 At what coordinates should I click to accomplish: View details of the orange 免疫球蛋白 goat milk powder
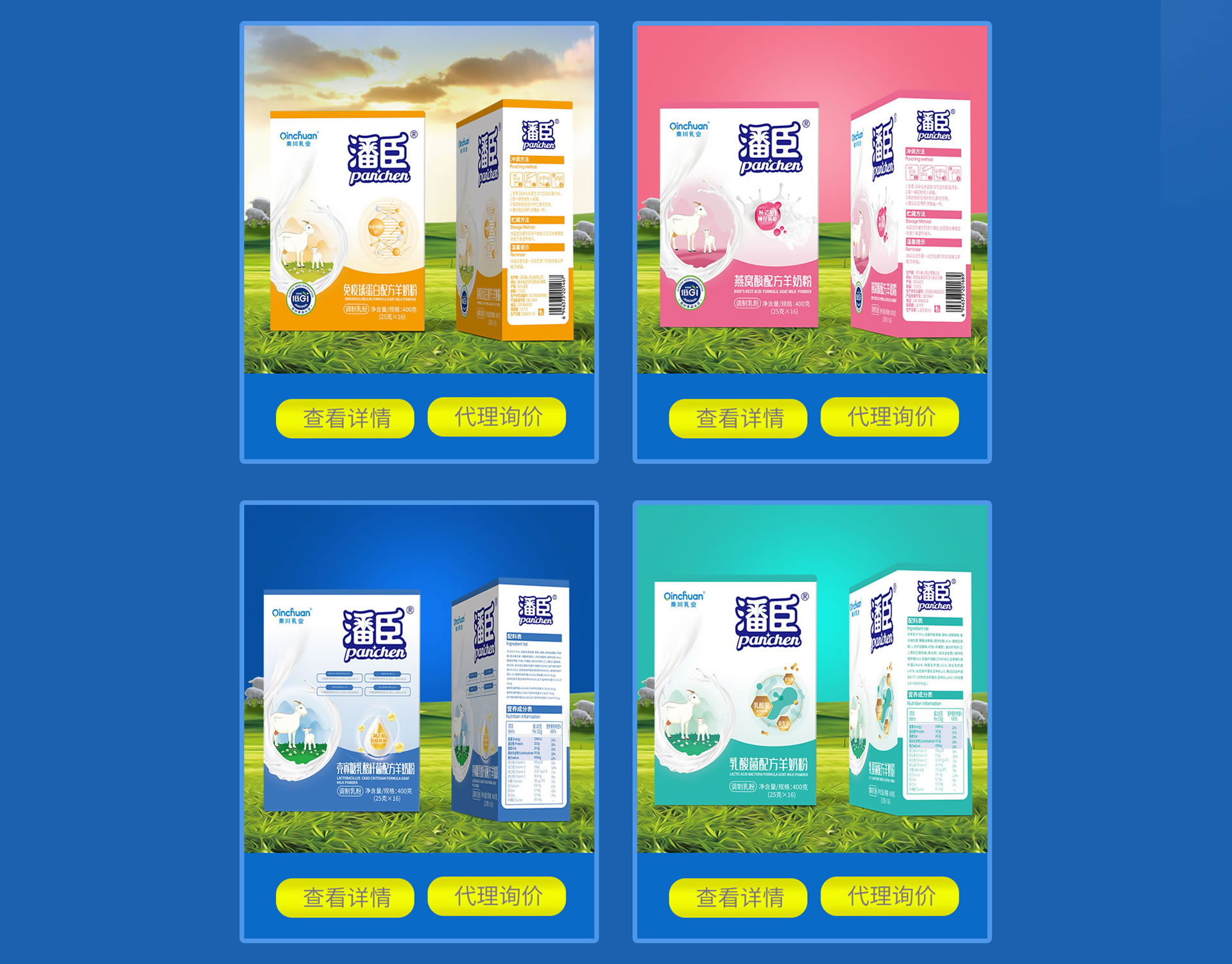tap(345, 418)
